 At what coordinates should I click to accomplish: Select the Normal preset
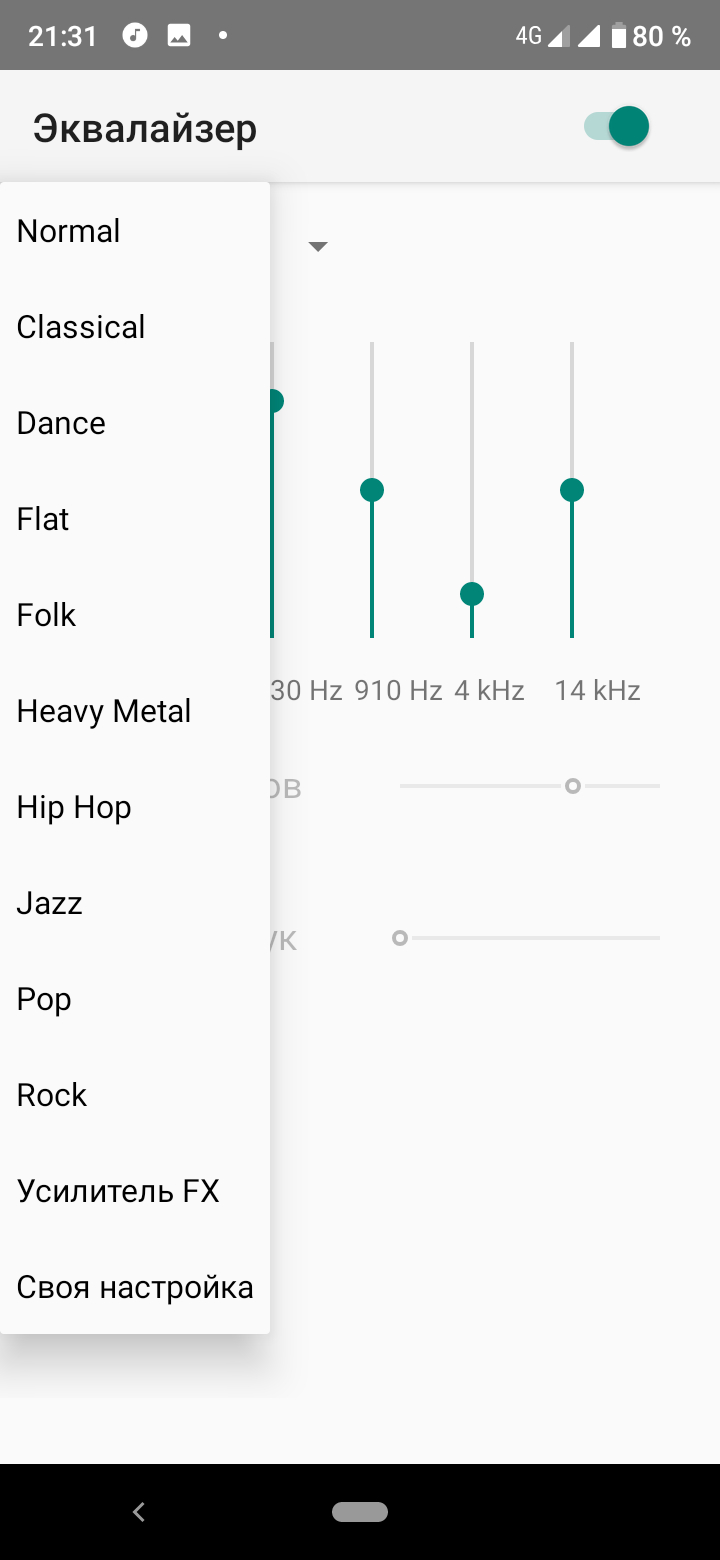point(135,231)
